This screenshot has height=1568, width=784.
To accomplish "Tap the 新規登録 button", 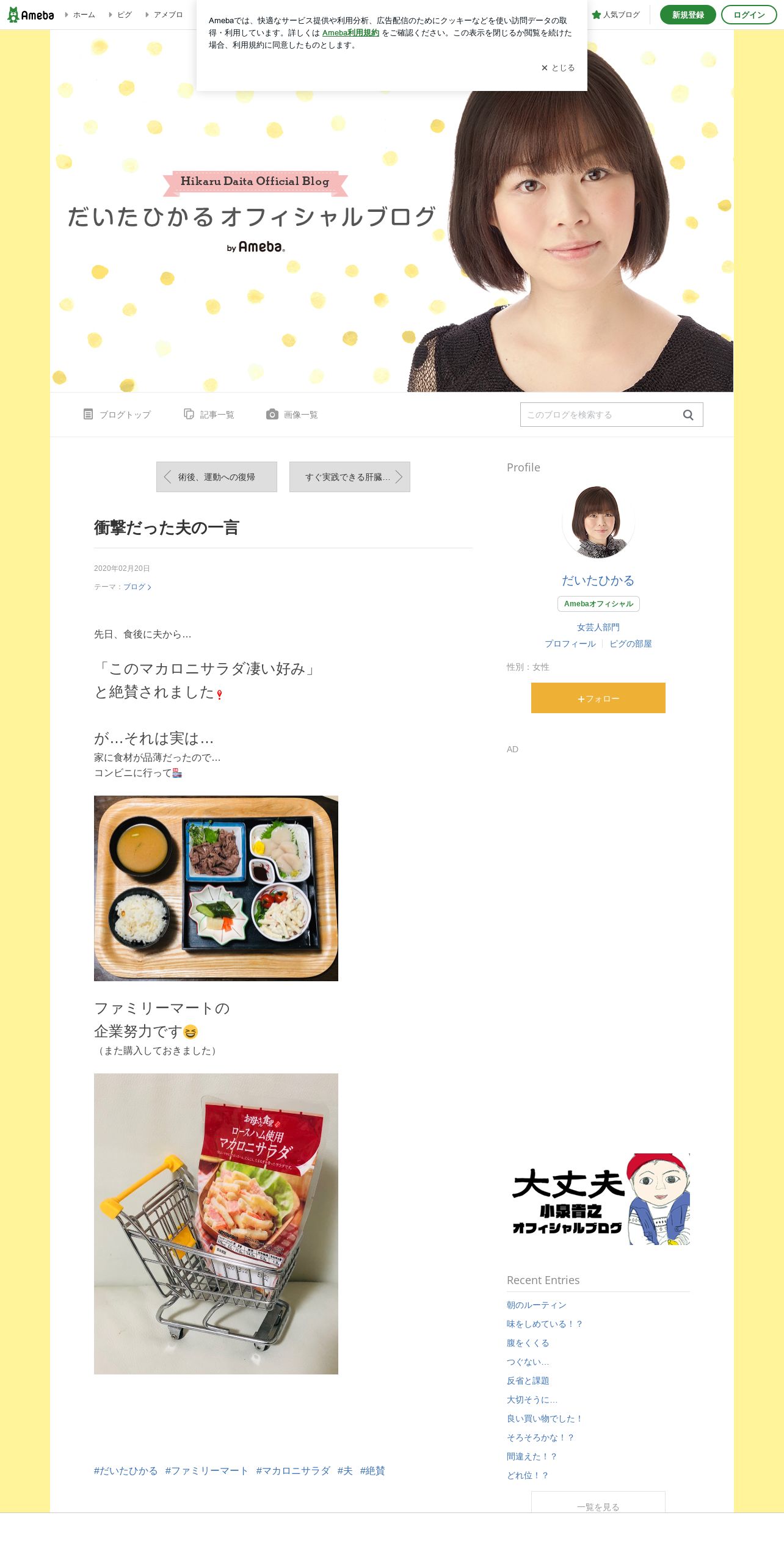I will click(688, 15).
